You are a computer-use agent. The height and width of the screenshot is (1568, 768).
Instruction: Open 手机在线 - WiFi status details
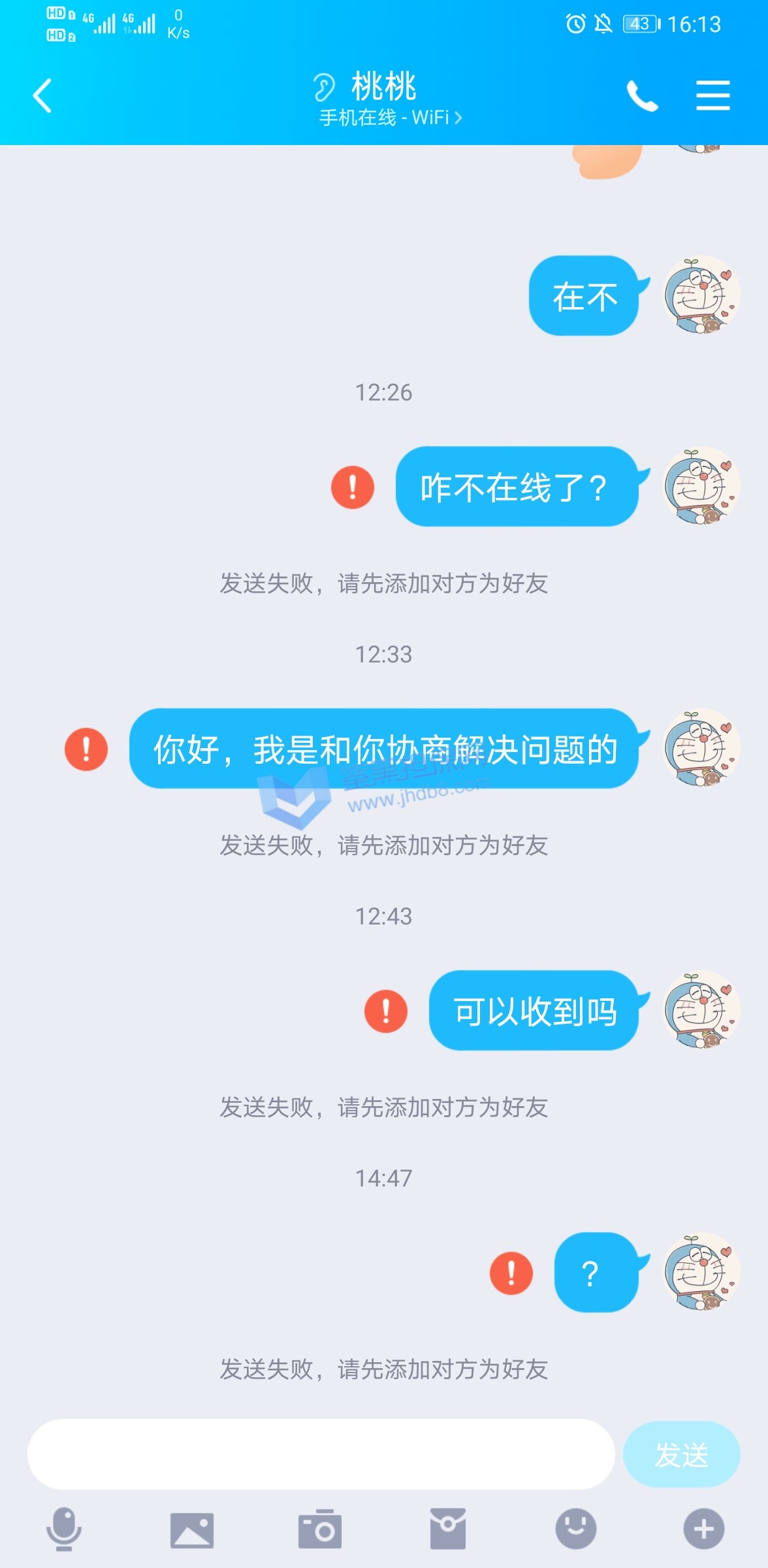pyautogui.click(x=391, y=118)
